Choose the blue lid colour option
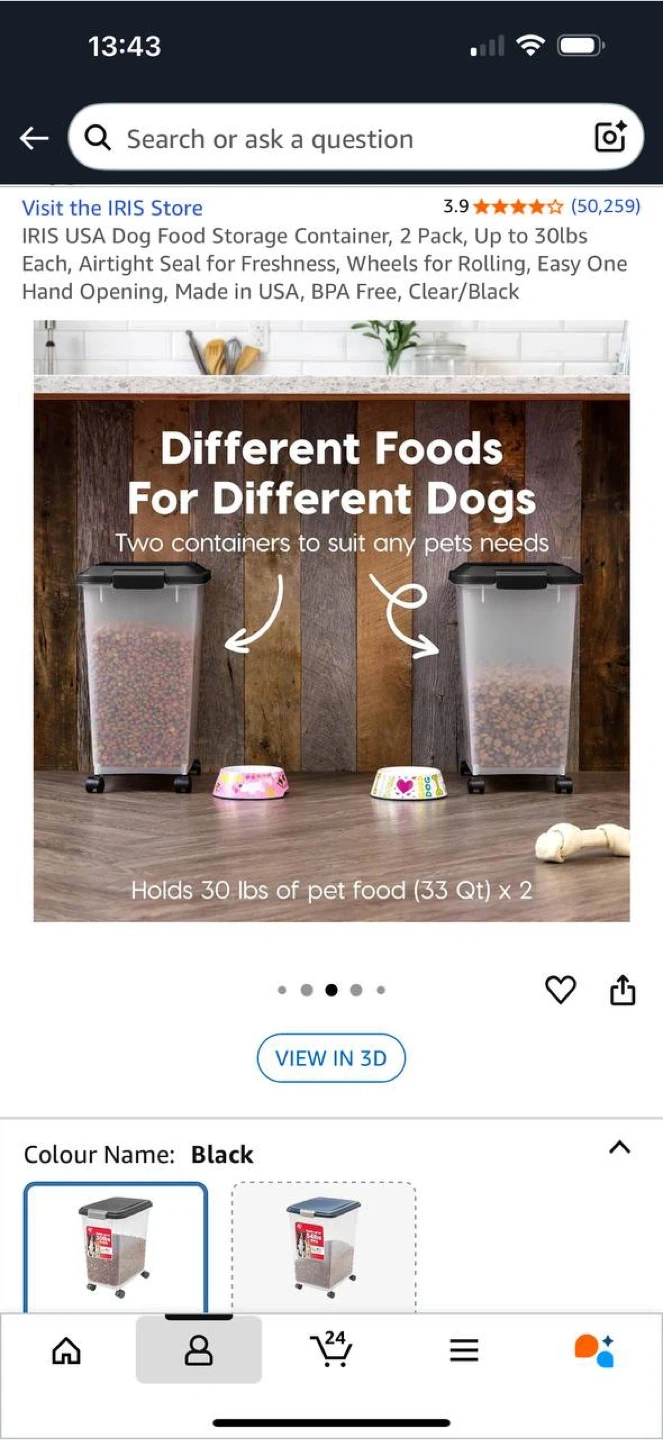This screenshot has width=663, height=1440. tap(324, 1247)
